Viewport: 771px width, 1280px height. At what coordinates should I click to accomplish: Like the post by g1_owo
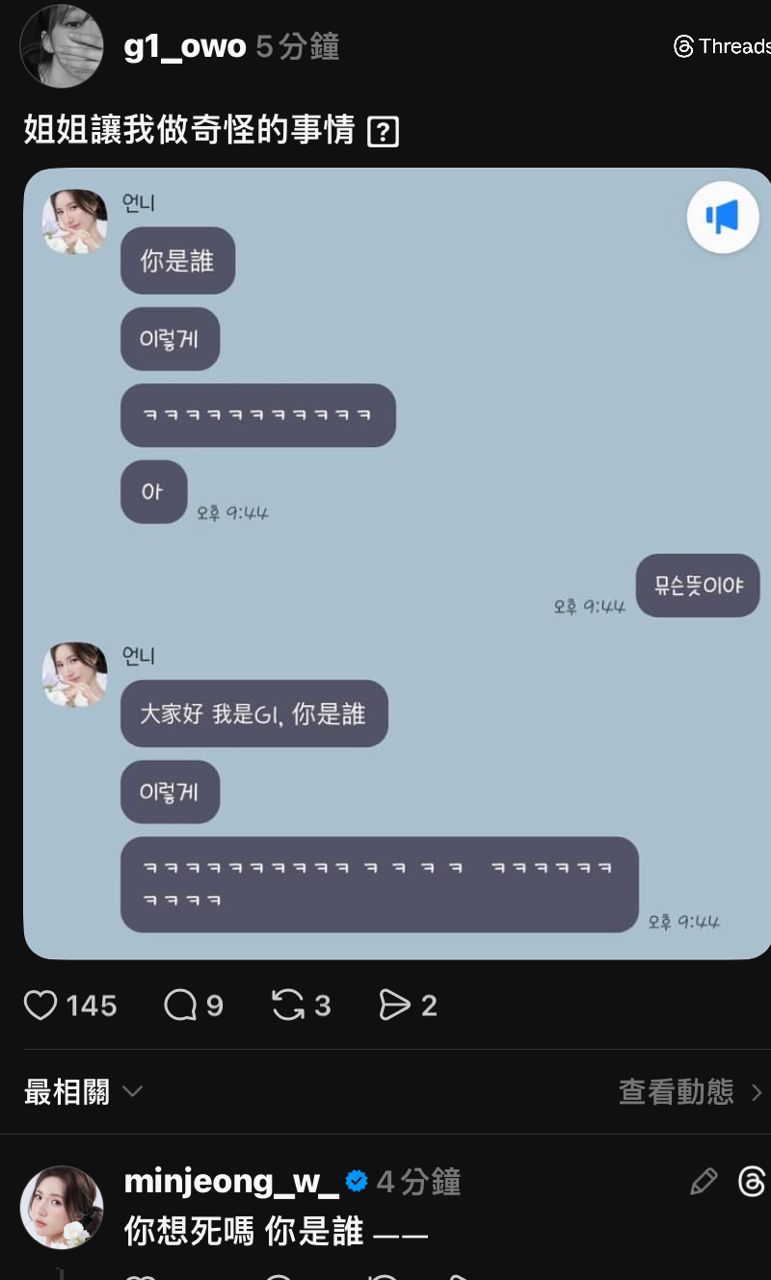(40, 1005)
